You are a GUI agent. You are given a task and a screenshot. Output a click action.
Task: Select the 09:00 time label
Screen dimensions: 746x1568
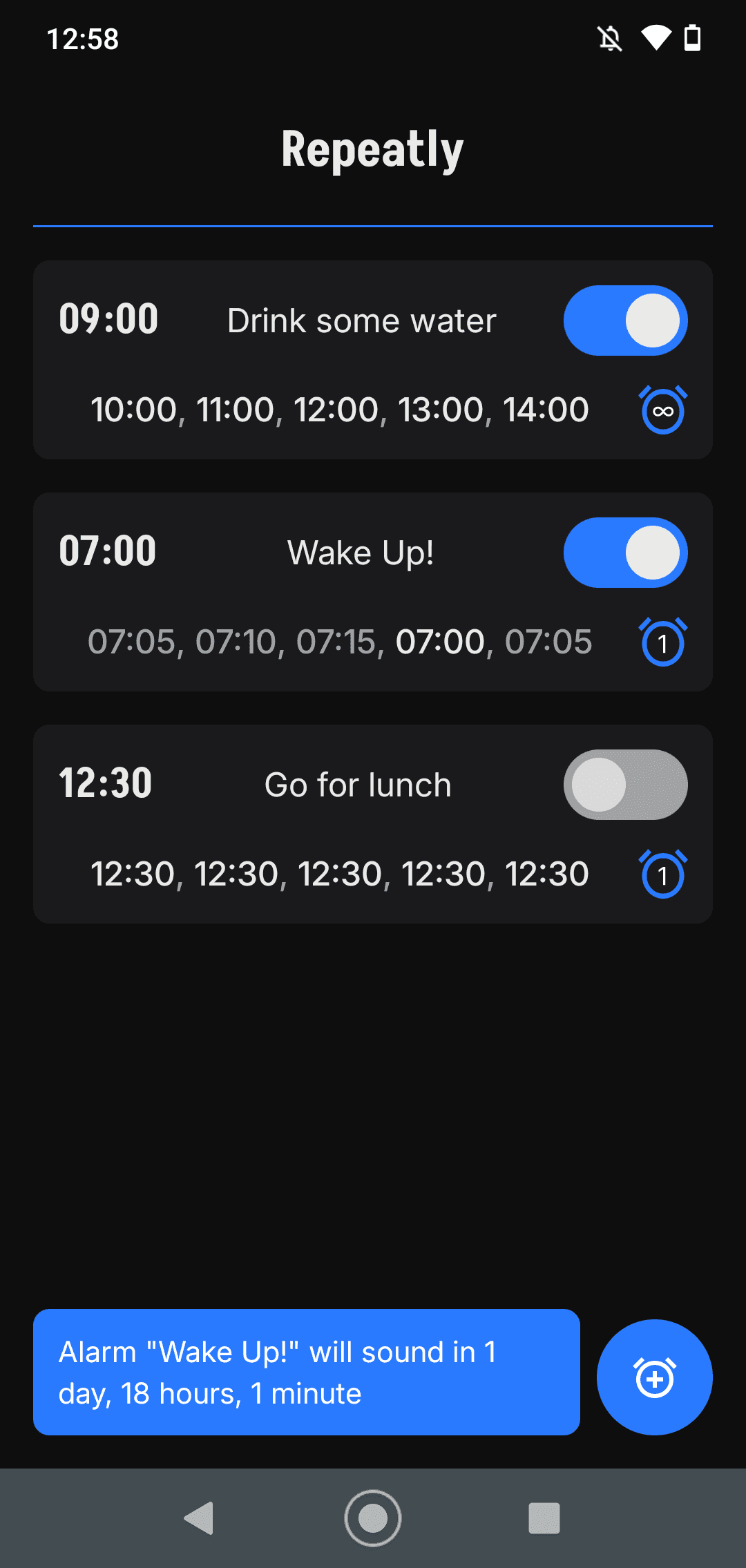(108, 319)
